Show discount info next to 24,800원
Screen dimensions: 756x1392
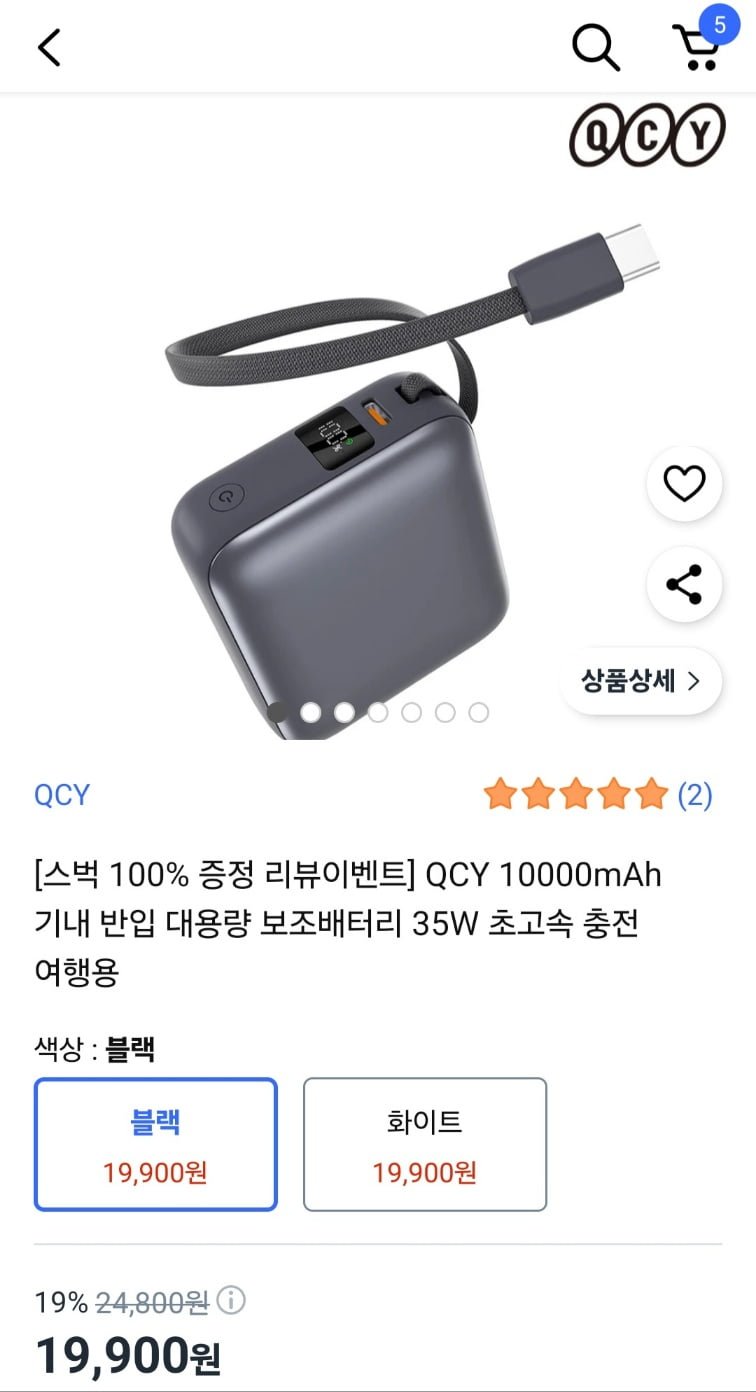tap(231, 1301)
